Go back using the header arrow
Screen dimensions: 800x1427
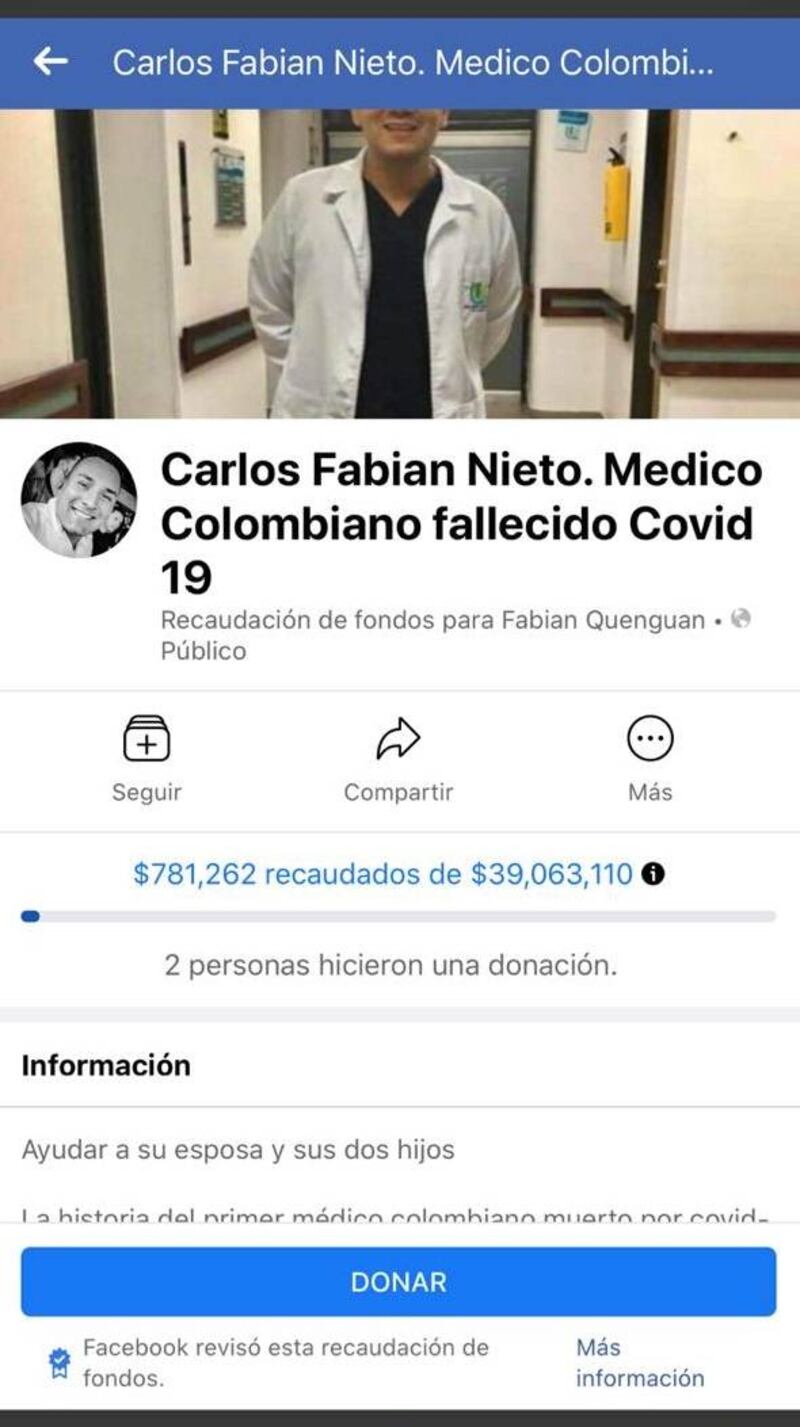click(x=50, y=62)
